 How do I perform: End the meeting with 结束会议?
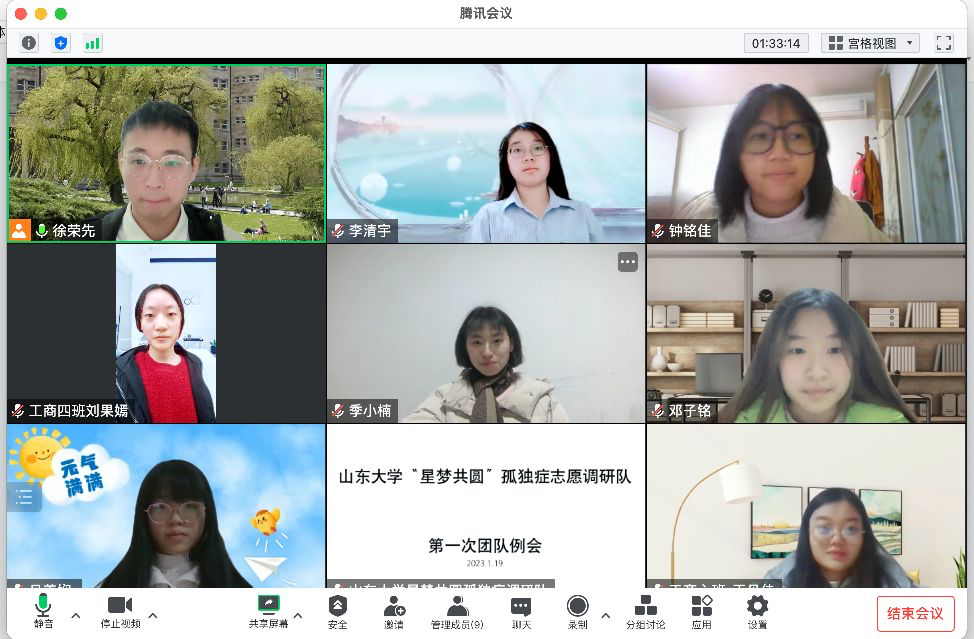click(x=916, y=613)
